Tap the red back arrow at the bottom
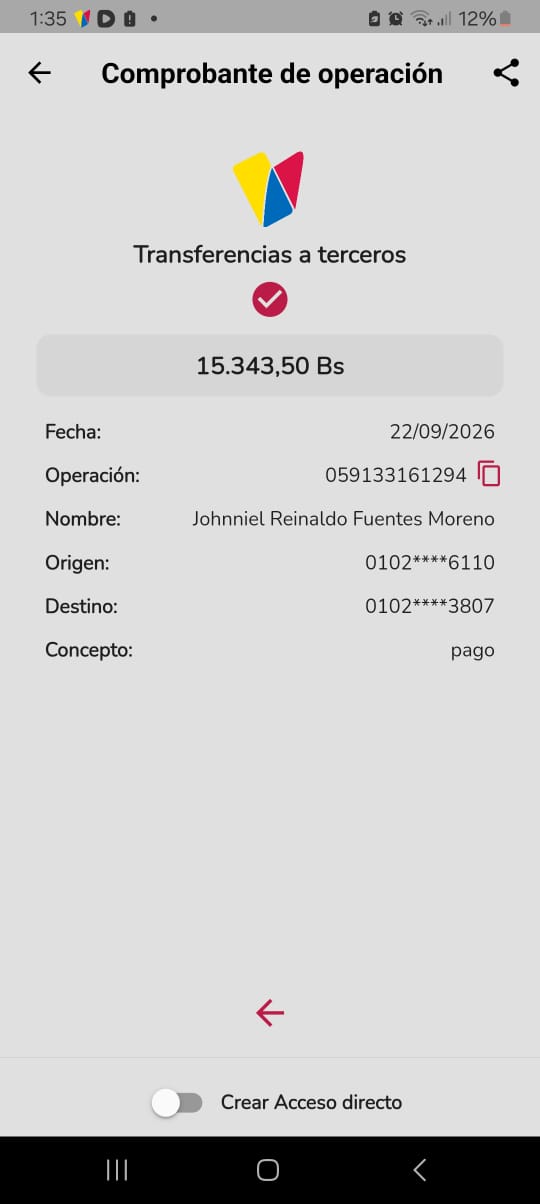Viewport: 540px width, 1204px height. click(270, 1013)
